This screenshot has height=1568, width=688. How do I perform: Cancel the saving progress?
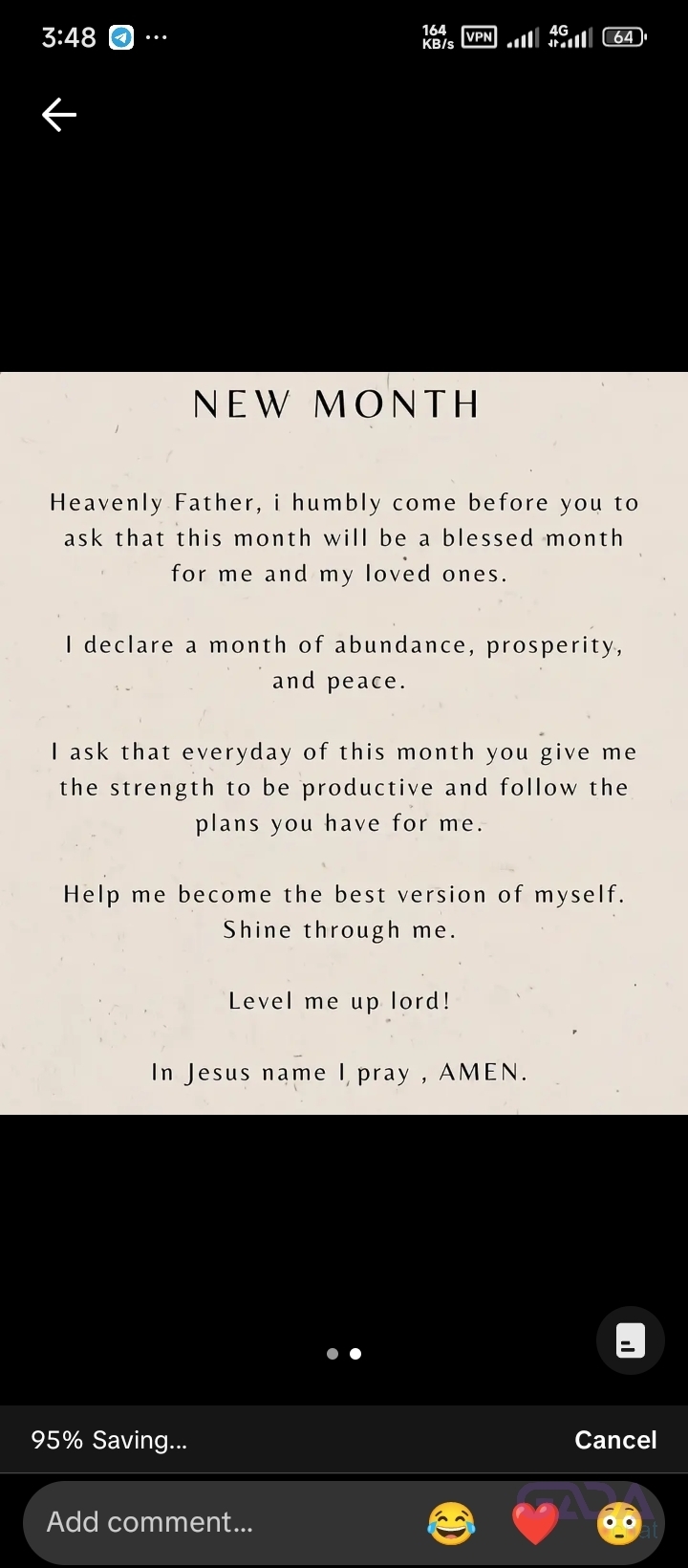click(615, 1440)
